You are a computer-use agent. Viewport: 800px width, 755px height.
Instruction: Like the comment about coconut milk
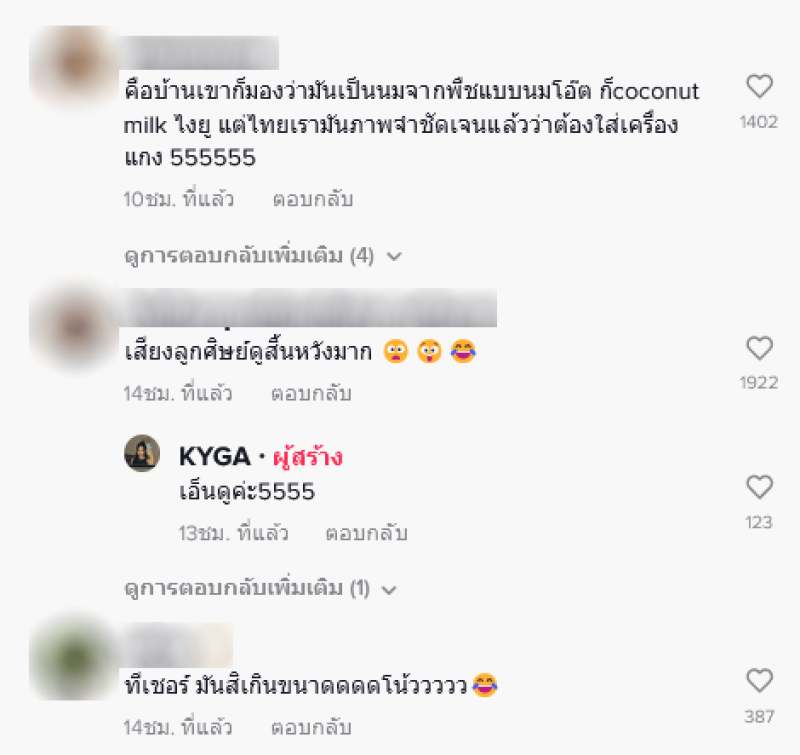pyautogui.click(x=760, y=88)
